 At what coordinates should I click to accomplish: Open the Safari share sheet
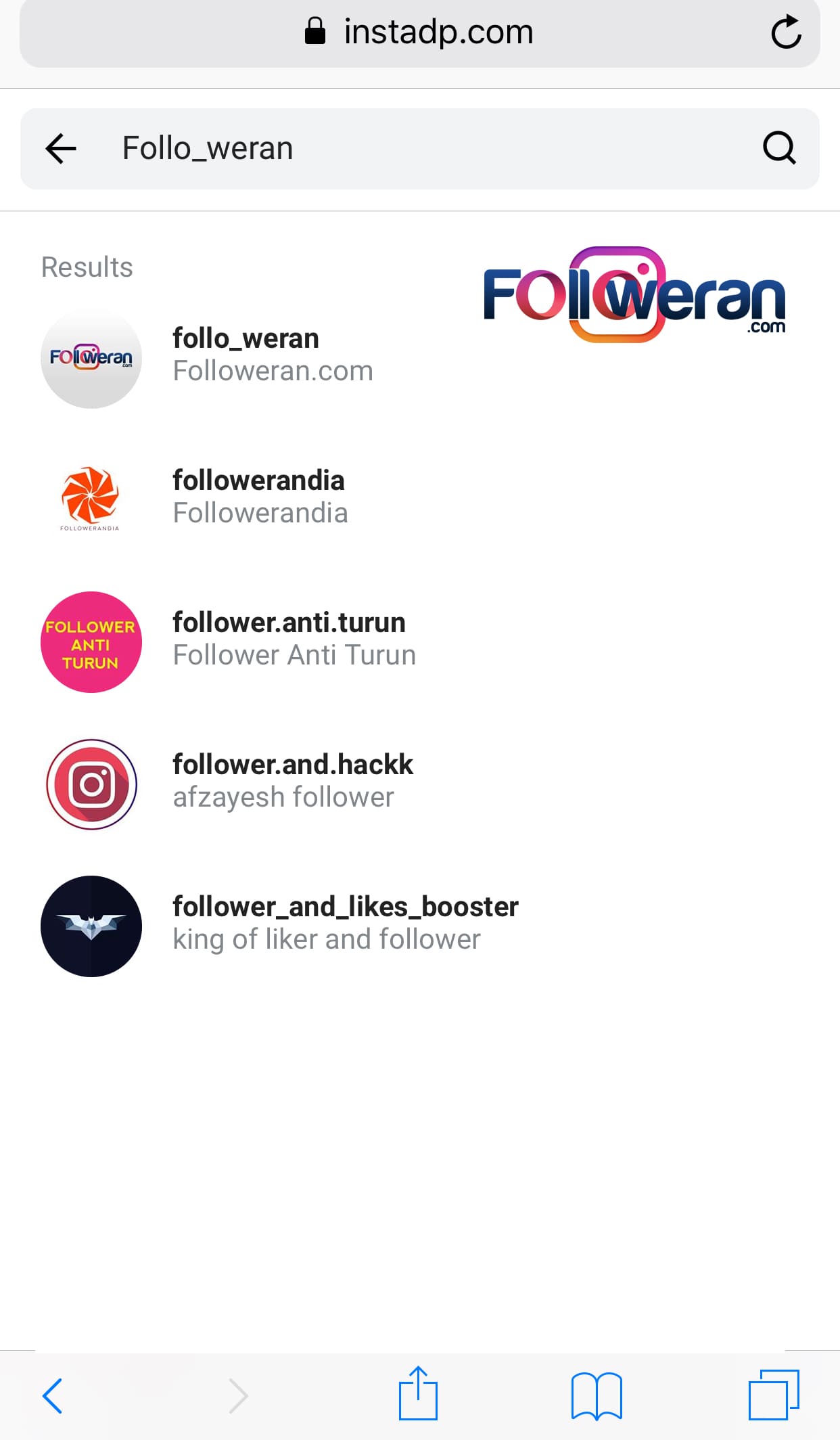[418, 1394]
